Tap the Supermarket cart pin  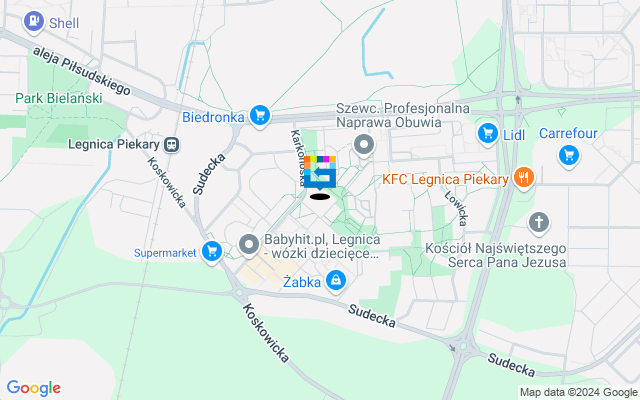tap(211, 252)
